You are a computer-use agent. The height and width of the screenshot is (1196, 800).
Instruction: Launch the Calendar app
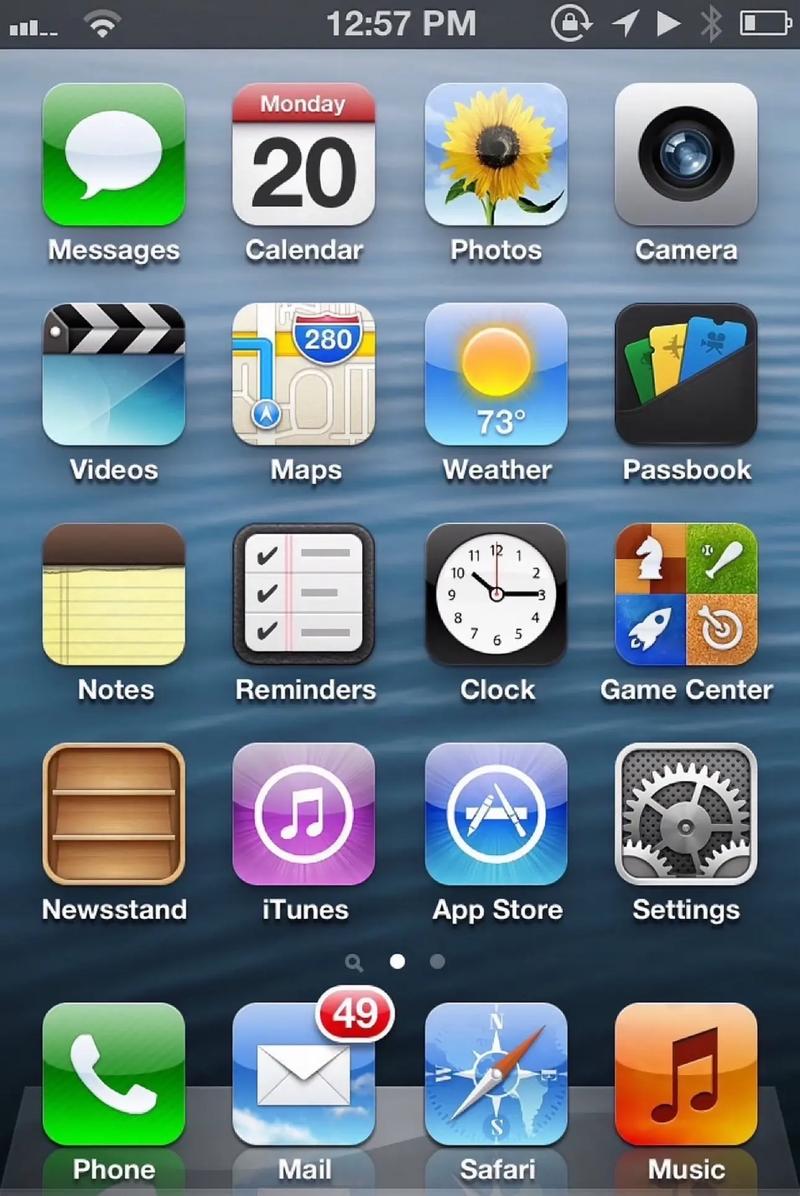[304, 155]
